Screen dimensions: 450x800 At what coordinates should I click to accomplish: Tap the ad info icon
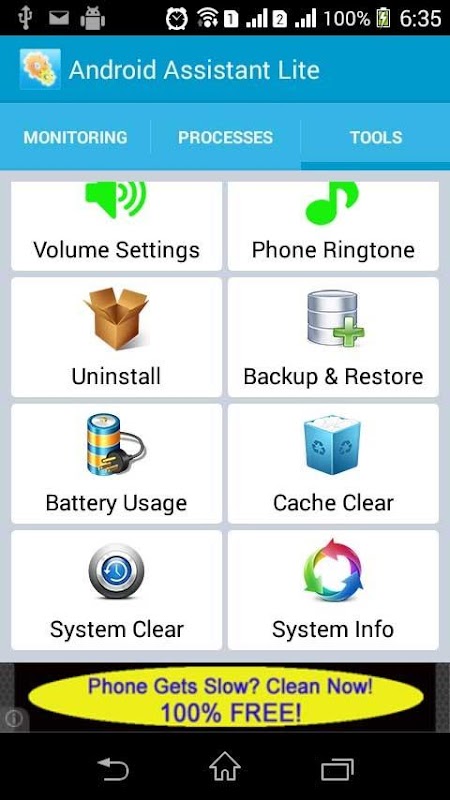14,718
